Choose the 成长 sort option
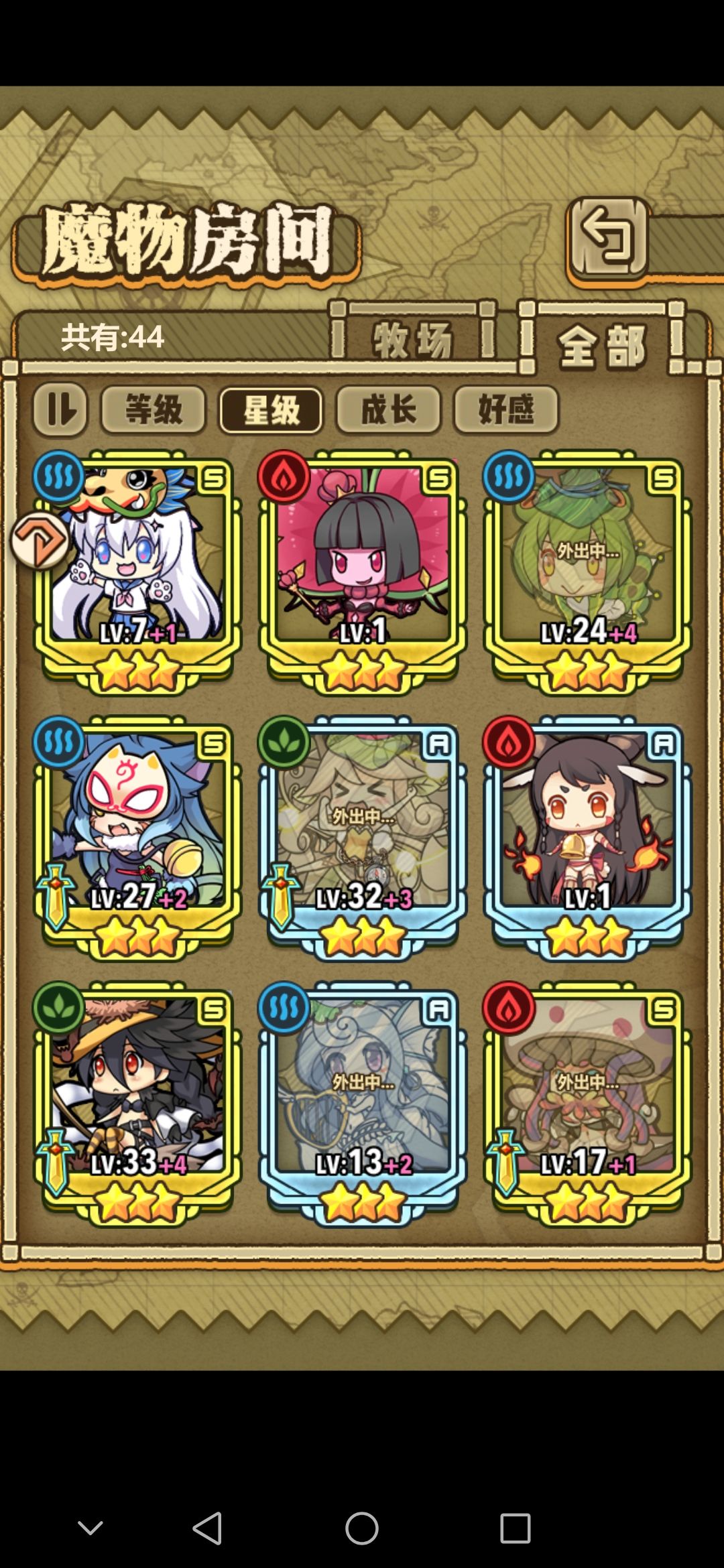Screen dimensions: 724x1568 click(x=389, y=410)
